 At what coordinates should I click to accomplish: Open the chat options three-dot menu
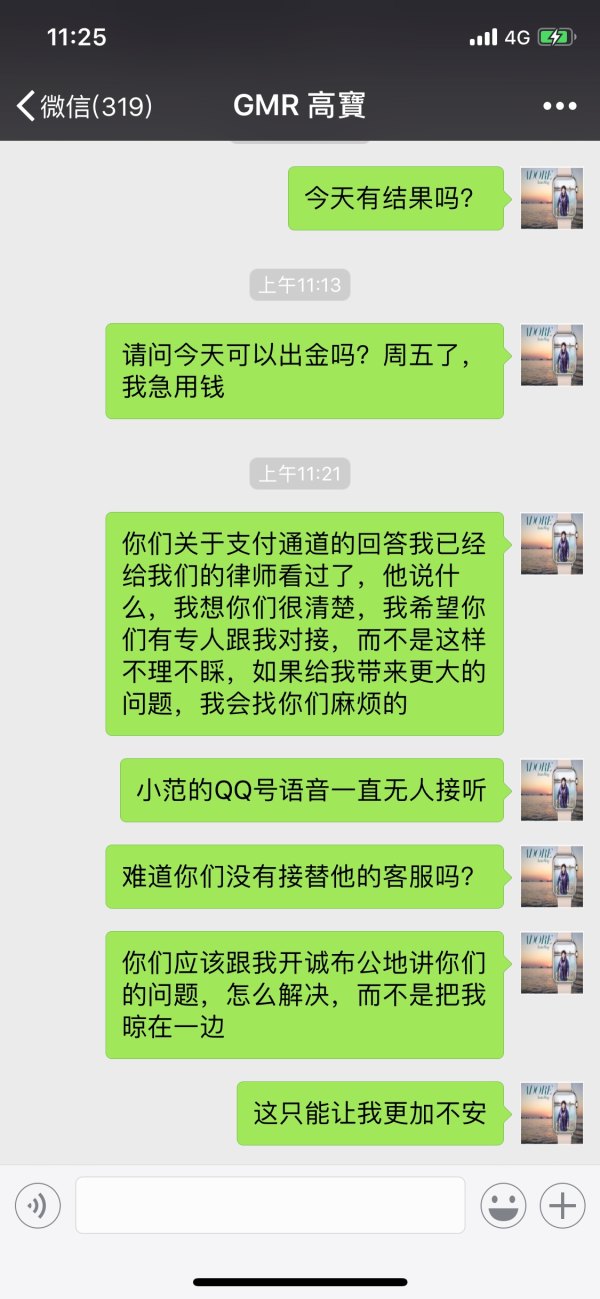[559, 106]
